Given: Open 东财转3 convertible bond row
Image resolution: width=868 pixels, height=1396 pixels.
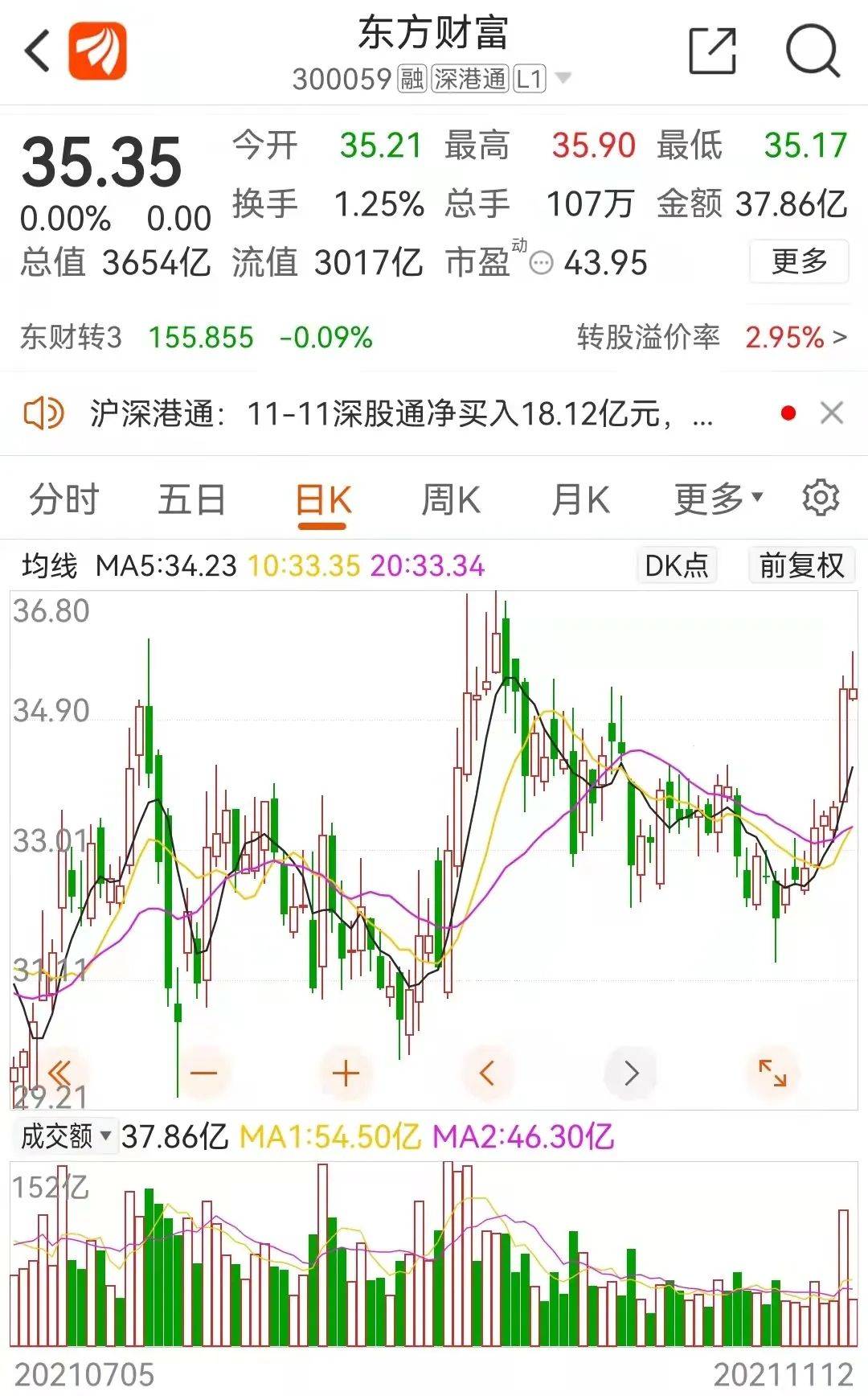Looking at the screenshot, I should 434,337.
